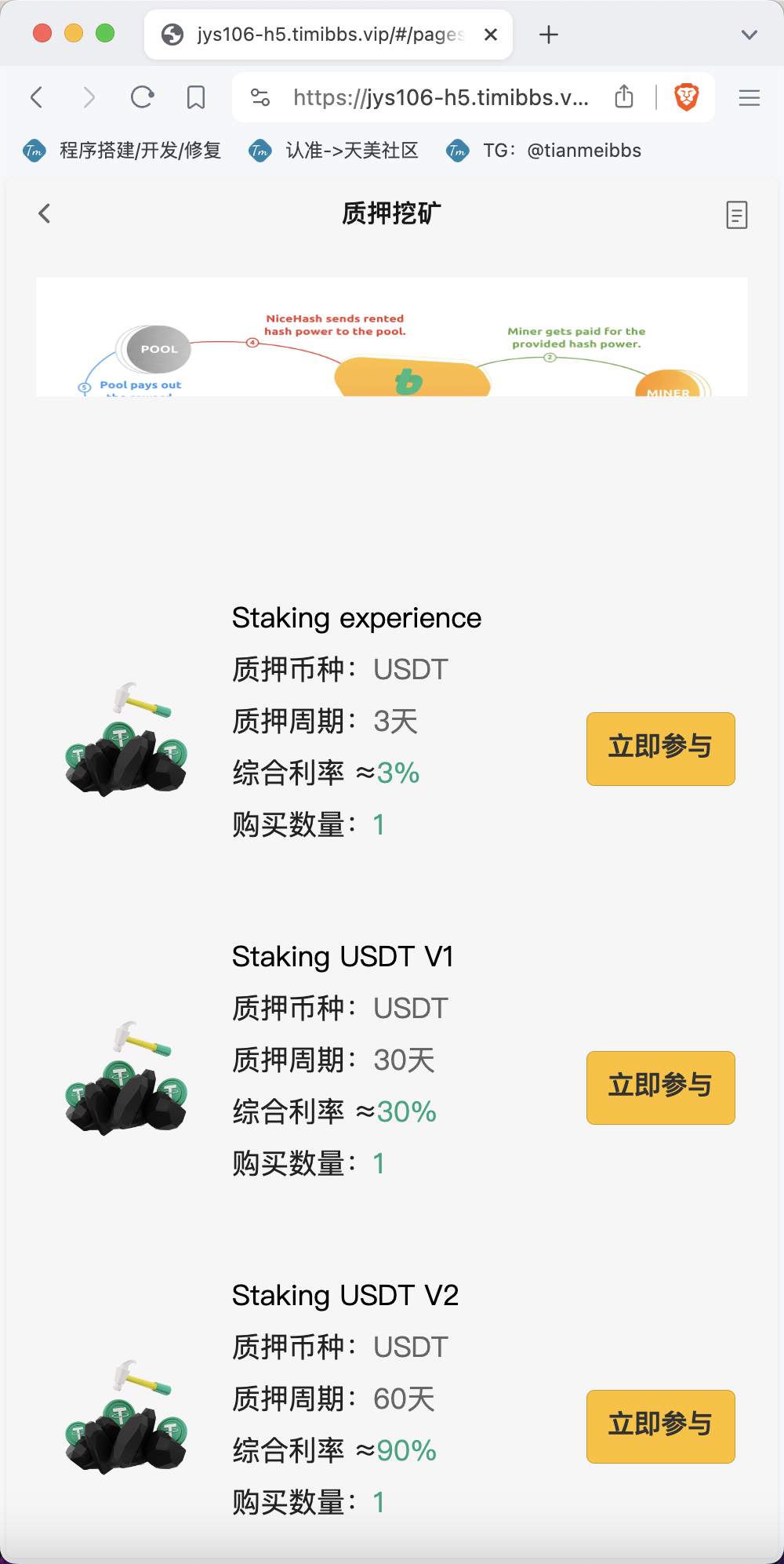Expand the tab list dropdown arrow
Viewport: 784px width, 1564px height.
pos(749,35)
